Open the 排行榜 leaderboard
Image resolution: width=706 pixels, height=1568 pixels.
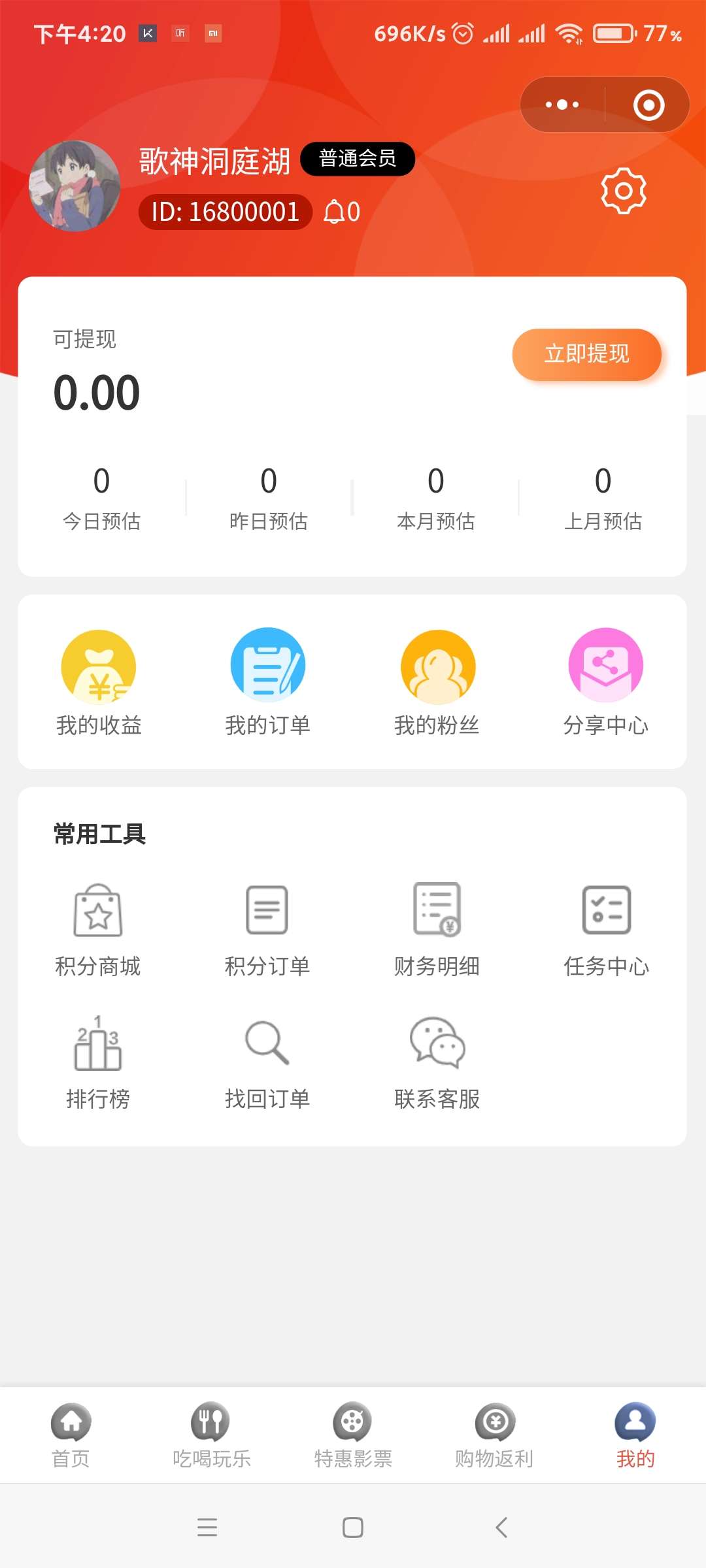(98, 1062)
